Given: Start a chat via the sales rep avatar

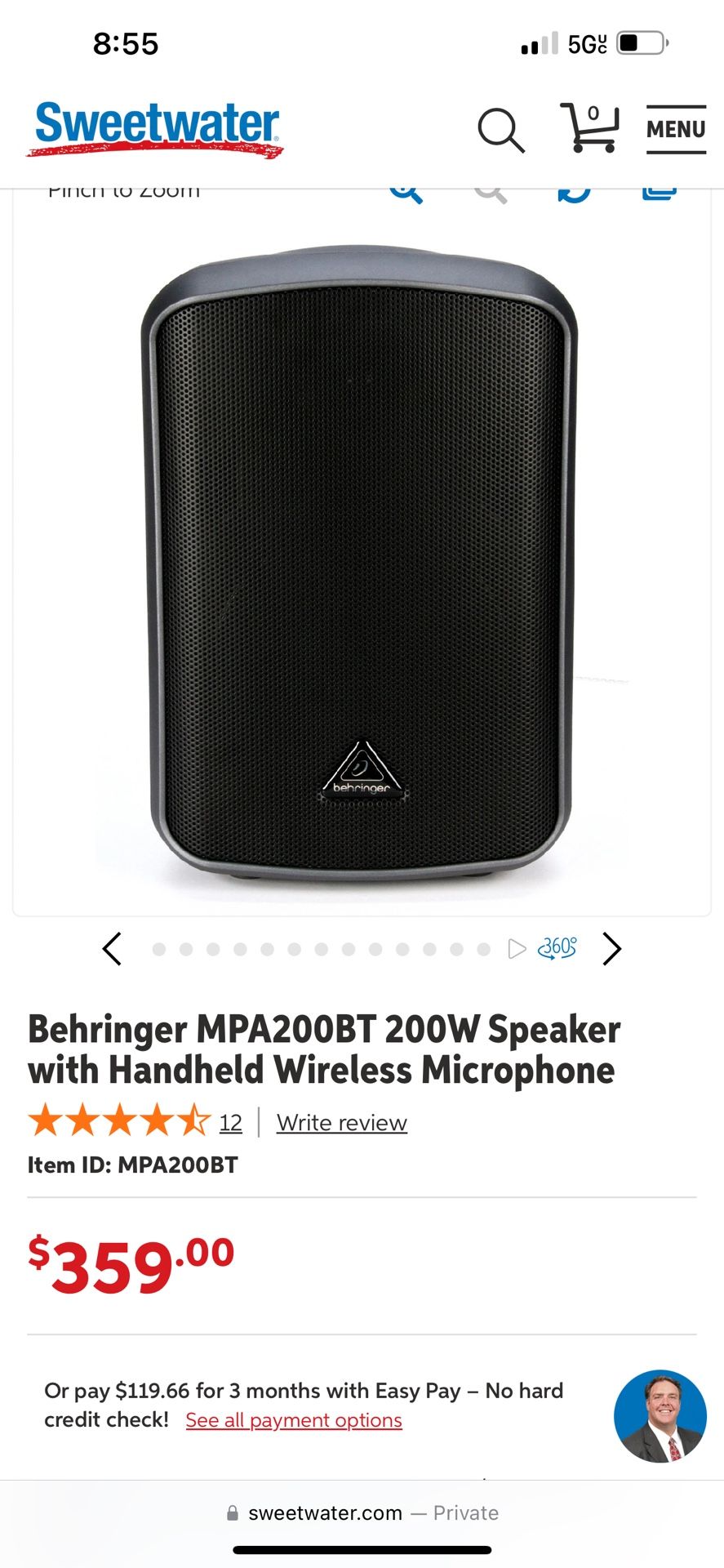Looking at the screenshot, I should (660, 1417).
